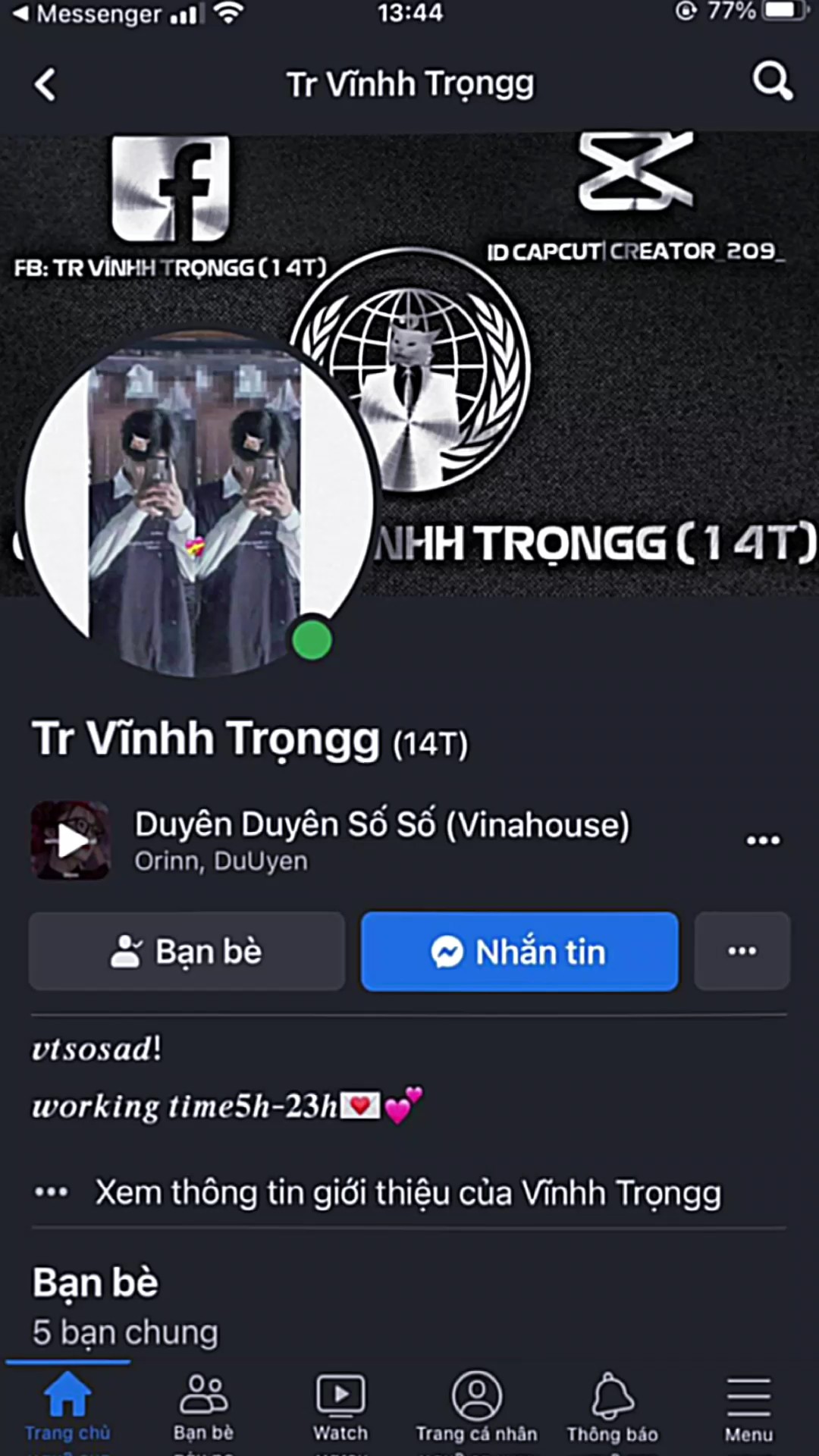The height and width of the screenshot is (1456, 819).
Task: Open the Menu tab
Action: [x=748, y=1407]
